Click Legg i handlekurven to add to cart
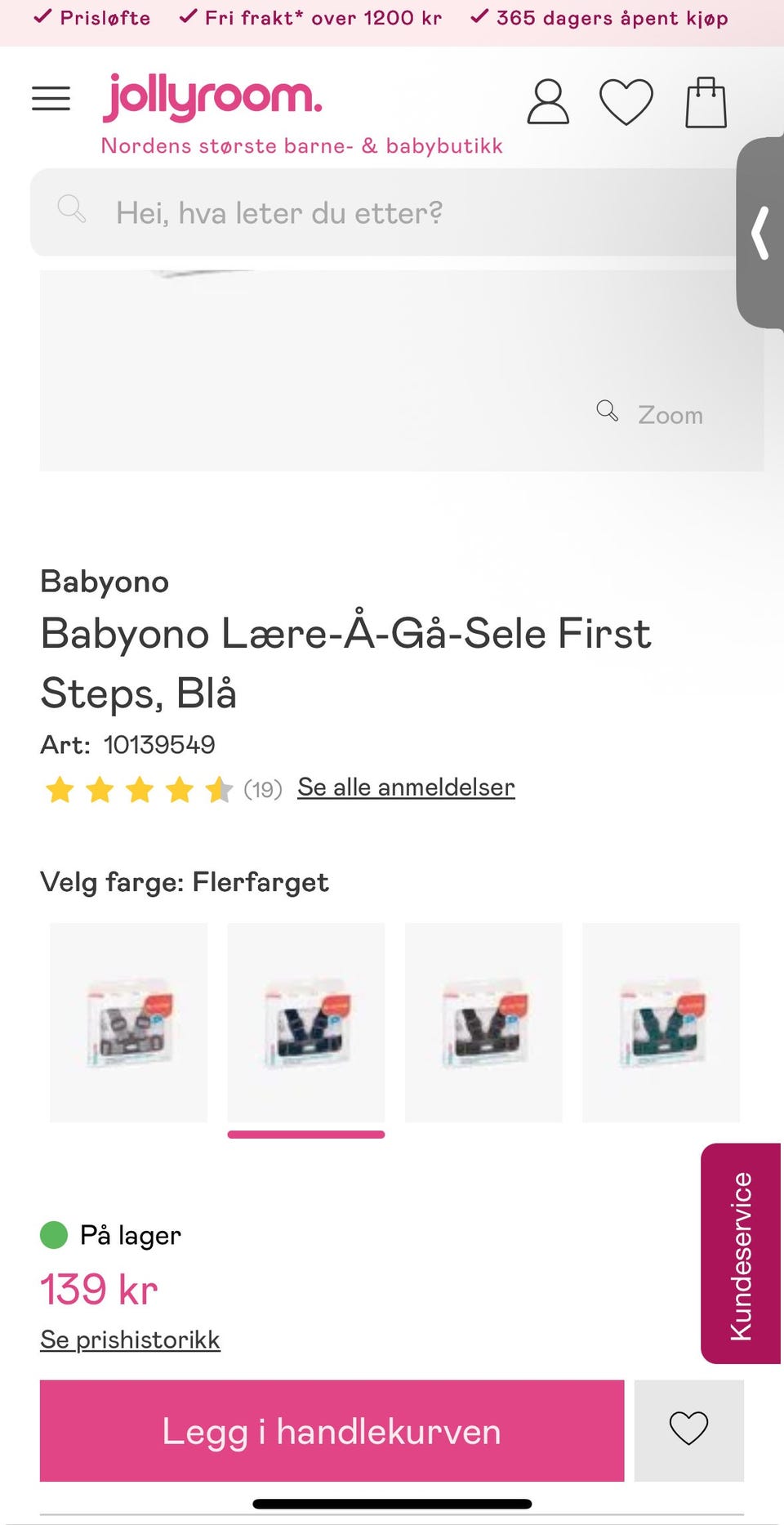784x1525 pixels. [331, 1430]
